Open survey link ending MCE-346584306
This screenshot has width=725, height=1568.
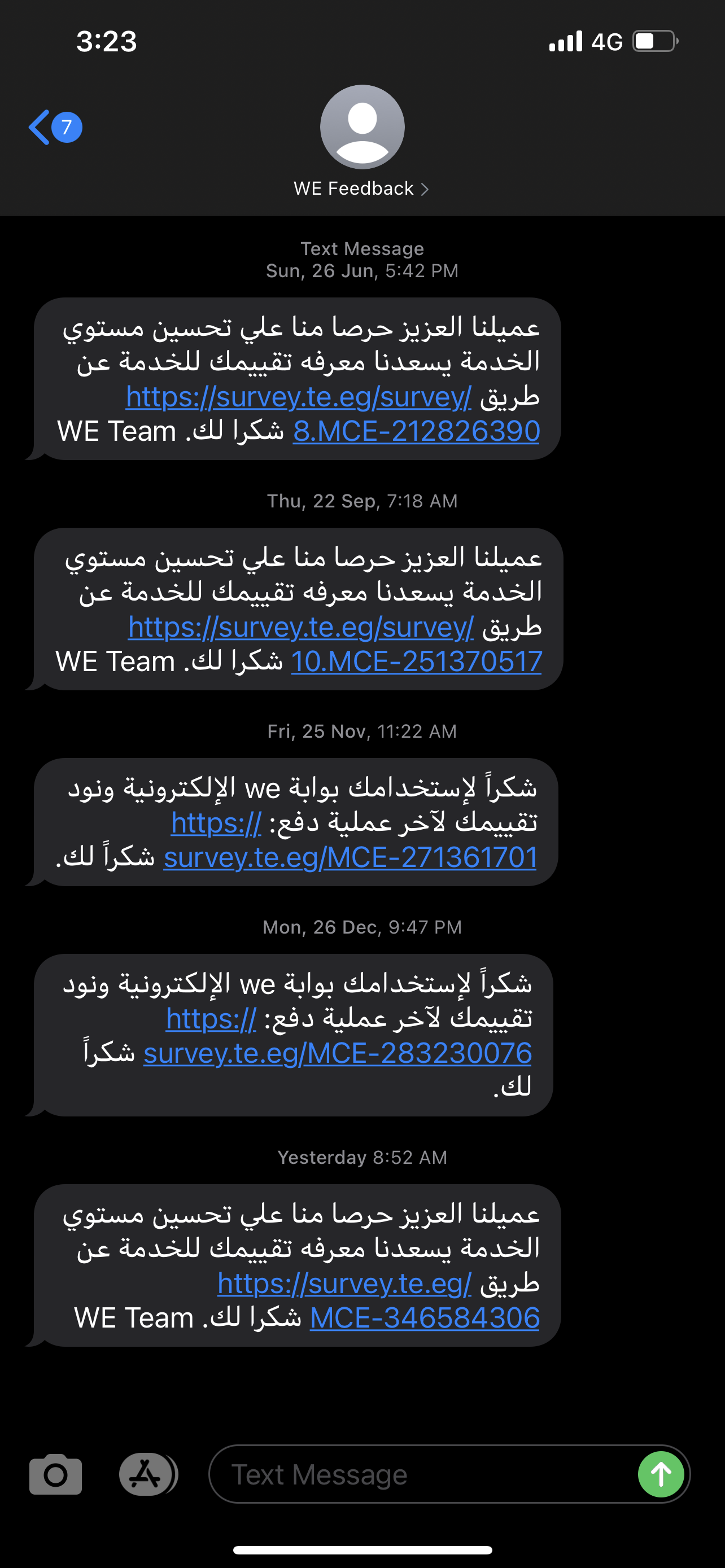click(x=424, y=1318)
